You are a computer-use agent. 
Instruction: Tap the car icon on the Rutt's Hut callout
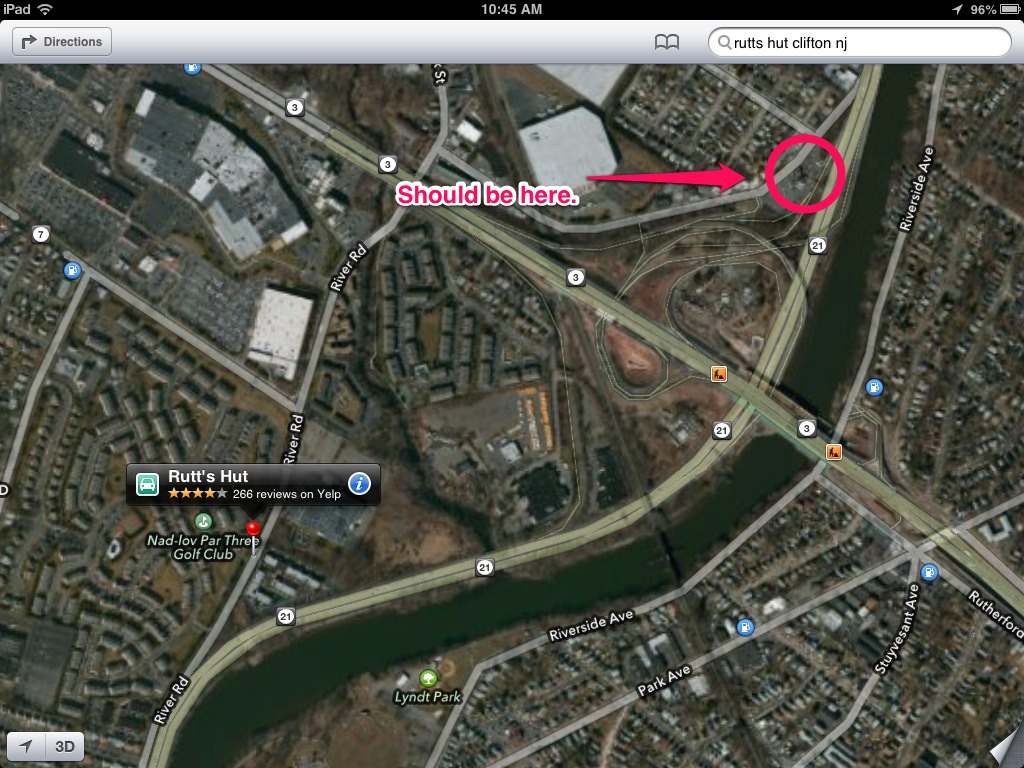click(148, 485)
